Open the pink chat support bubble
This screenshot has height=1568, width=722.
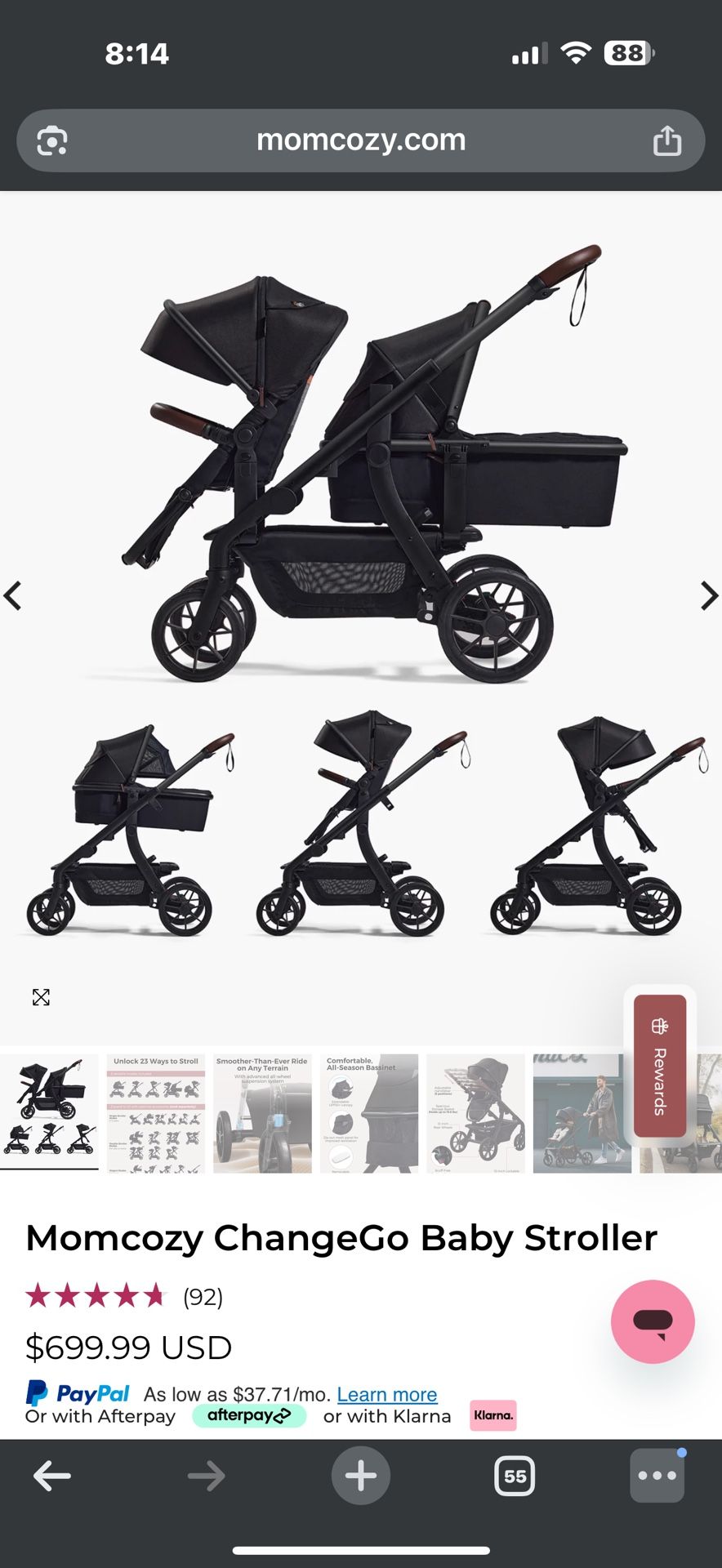pos(653,1321)
